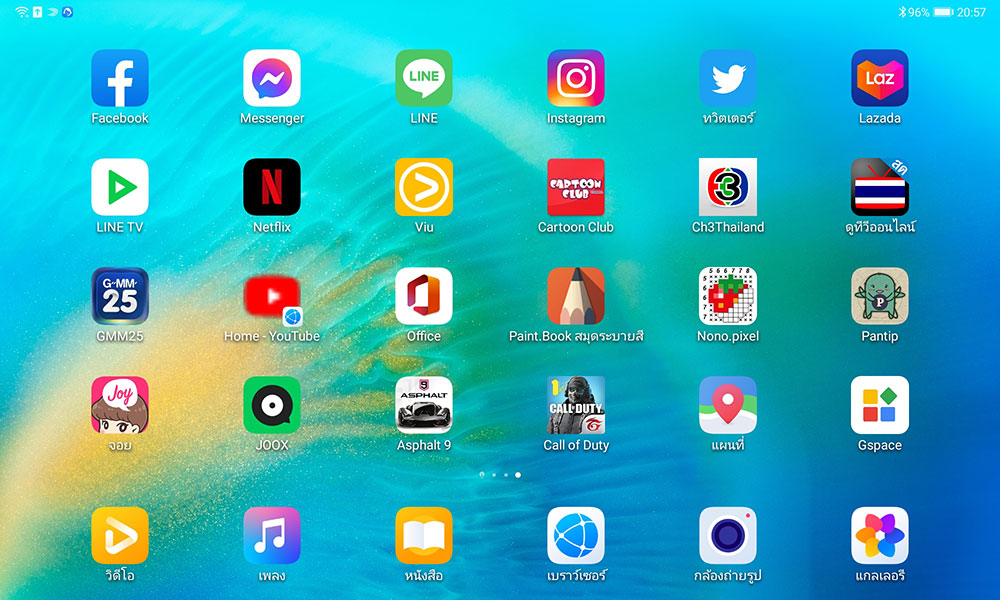This screenshot has height=600, width=1000.
Task: Open the Home - YouTube shortcut
Action: tap(272, 296)
